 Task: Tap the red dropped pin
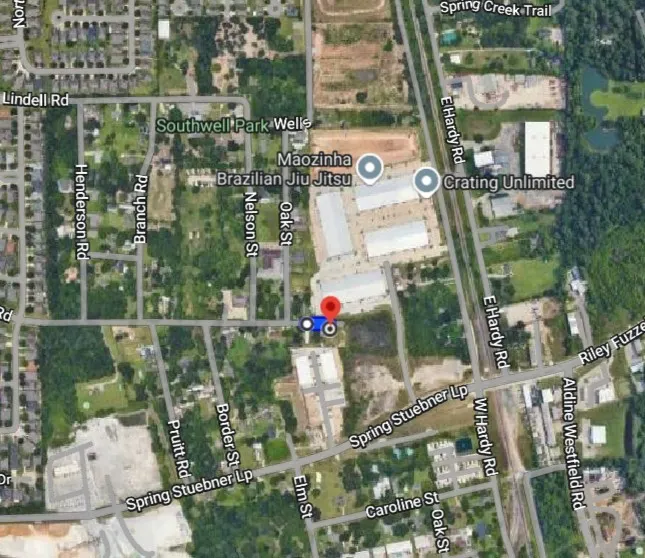point(330,309)
